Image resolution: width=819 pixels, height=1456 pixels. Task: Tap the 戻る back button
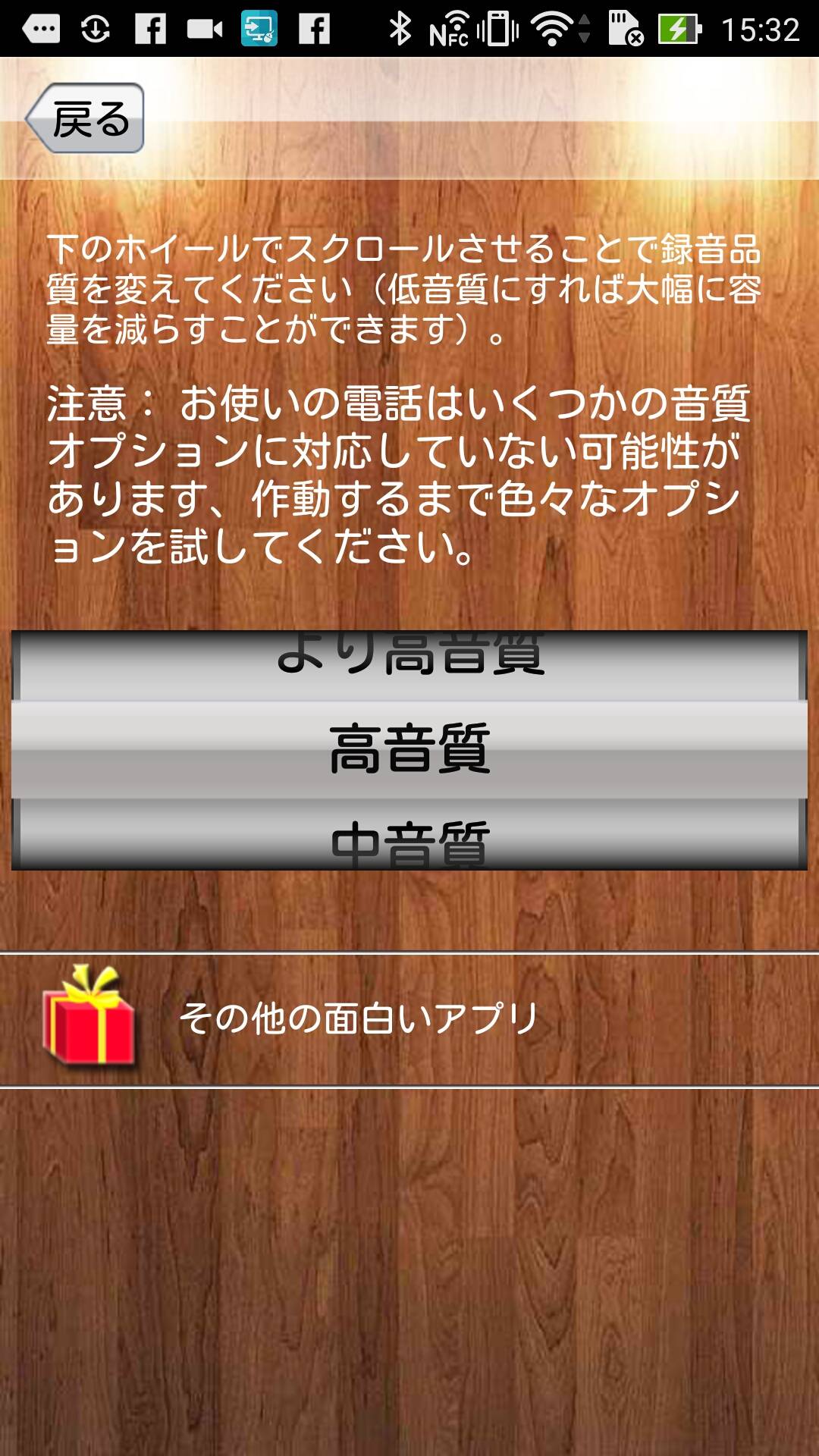(x=86, y=119)
